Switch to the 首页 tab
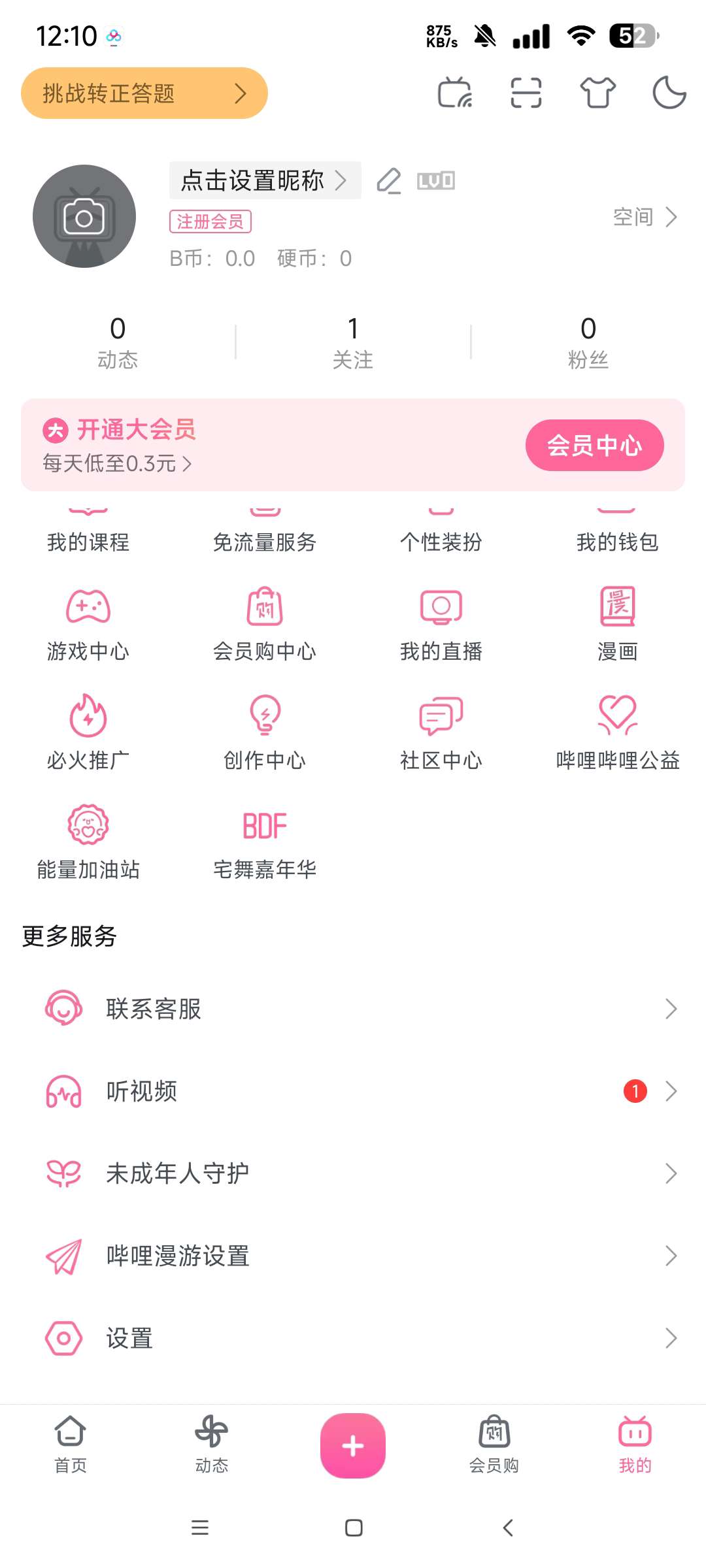Viewport: 706px width, 1568px height. click(x=71, y=1445)
